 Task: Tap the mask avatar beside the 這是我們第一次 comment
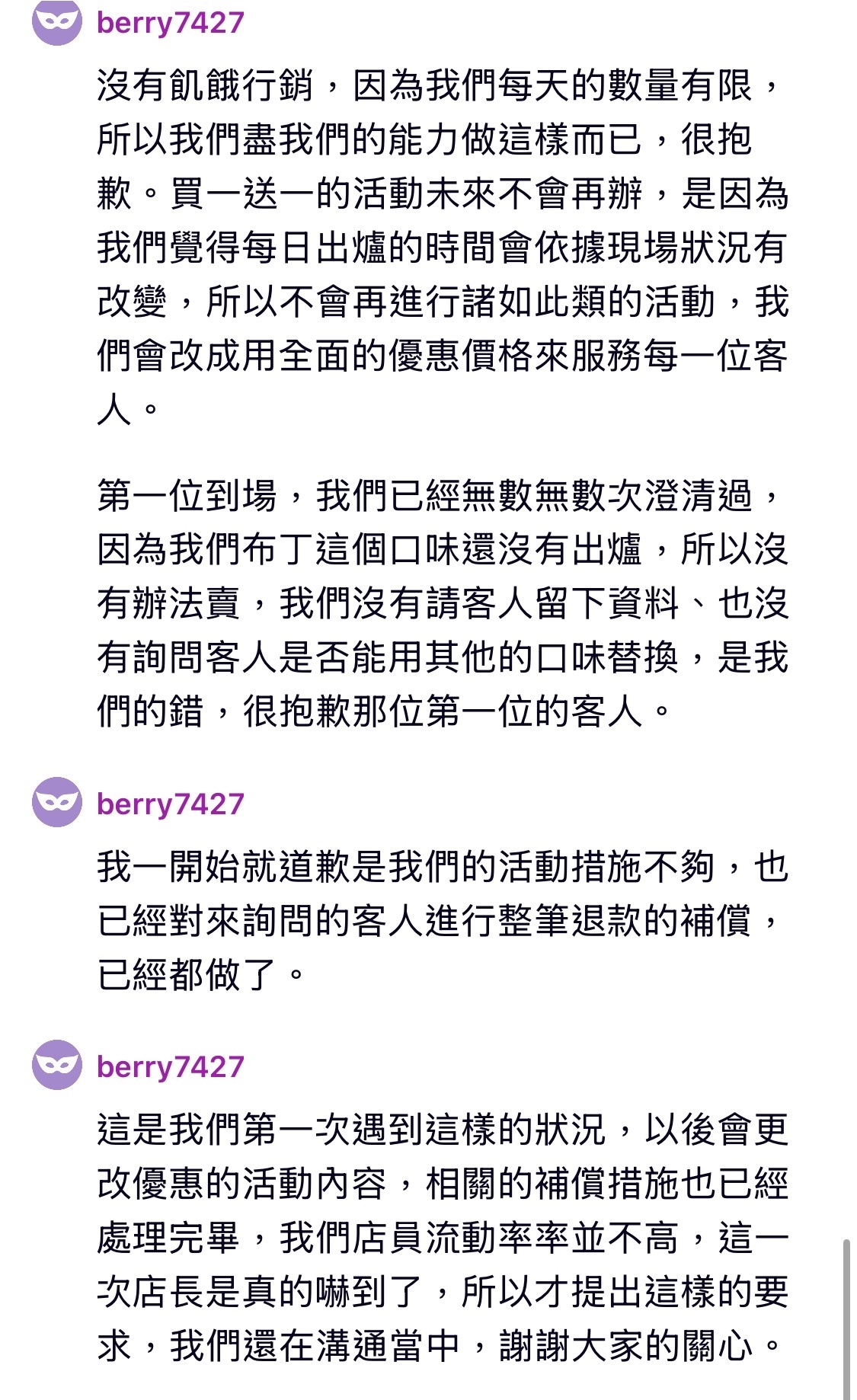56,1065
